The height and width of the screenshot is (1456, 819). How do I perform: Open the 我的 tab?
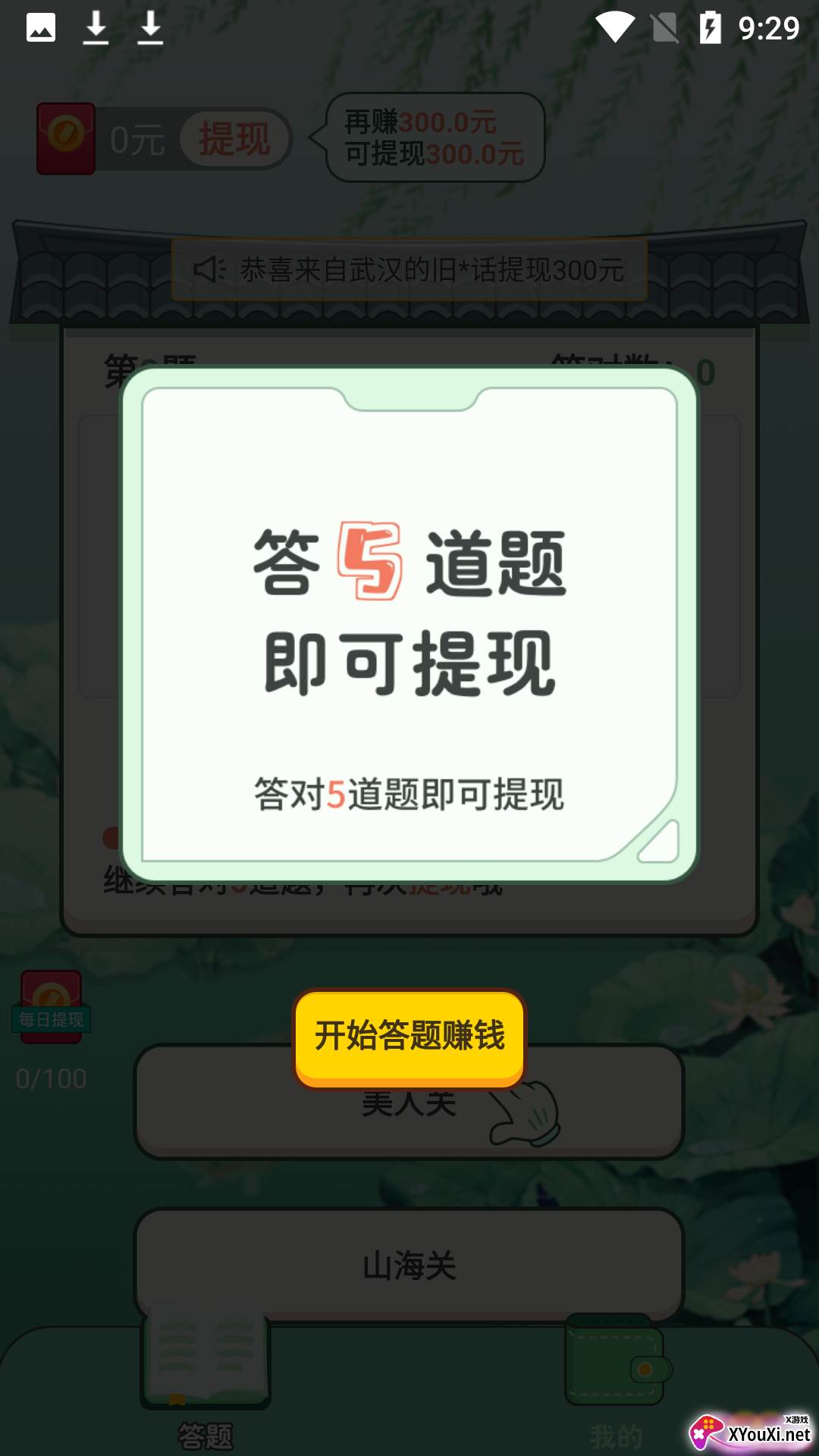click(616, 1382)
